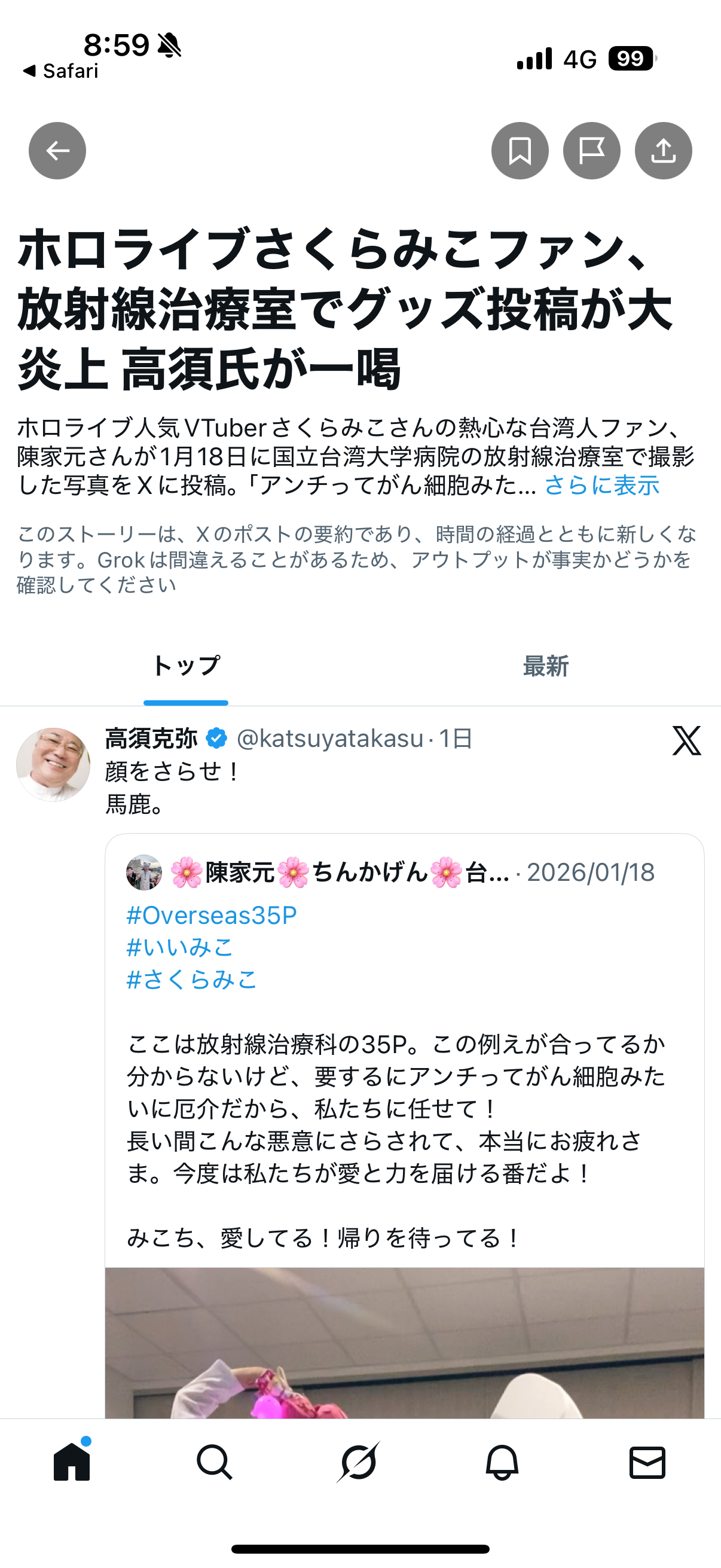Open direct messages
The height and width of the screenshot is (1568, 721).
pyautogui.click(x=647, y=1462)
